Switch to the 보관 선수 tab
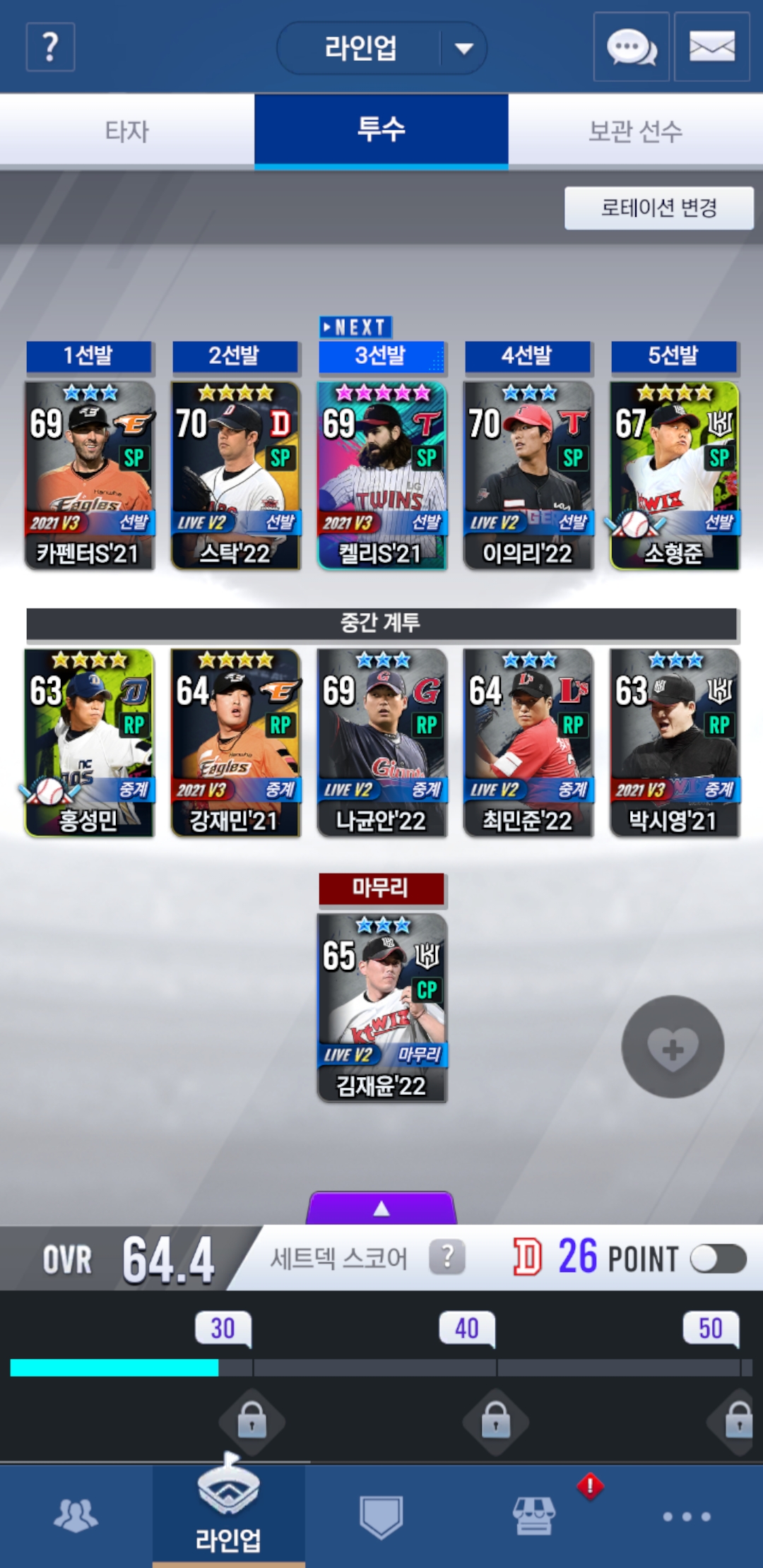The height and width of the screenshot is (1568, 763). coord(636,131)
